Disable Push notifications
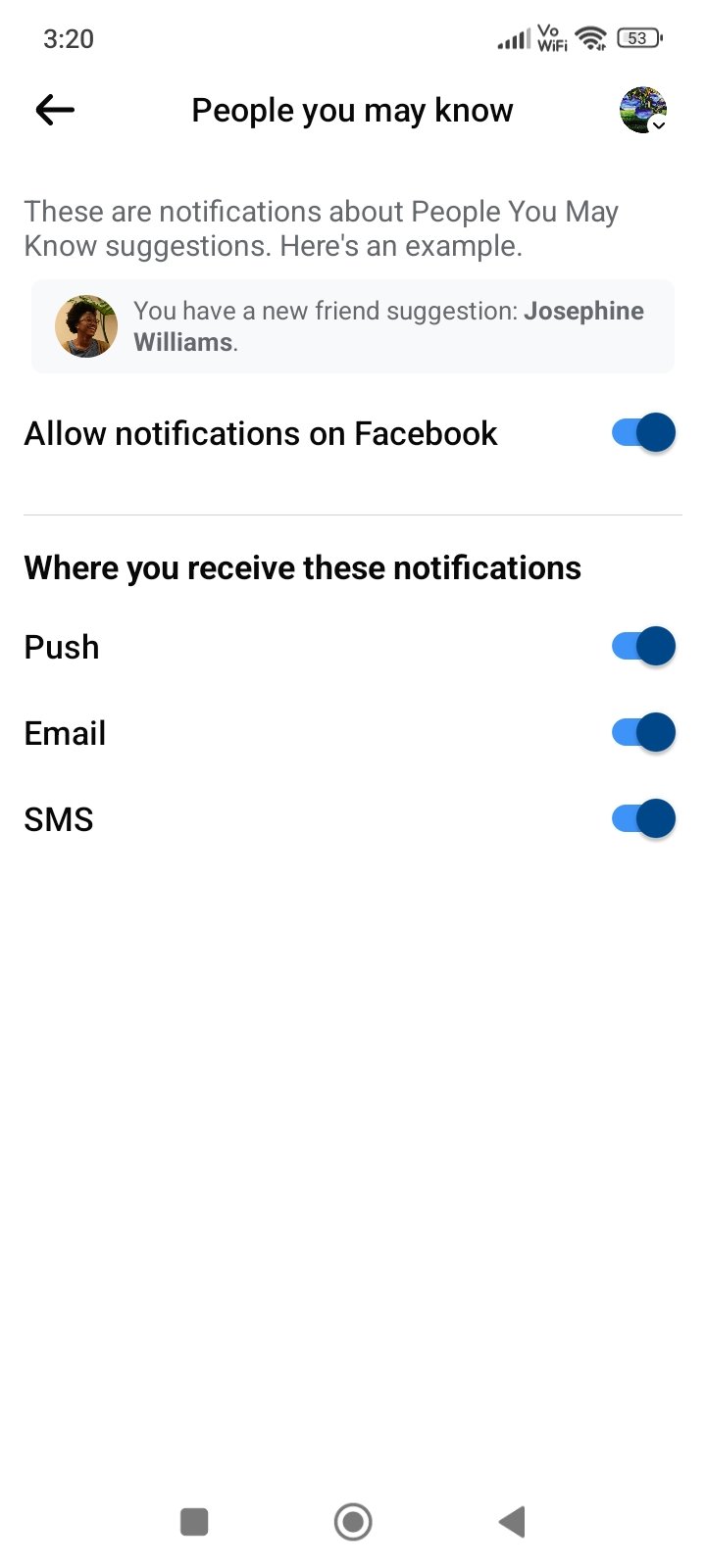 [x=643, y=647]
